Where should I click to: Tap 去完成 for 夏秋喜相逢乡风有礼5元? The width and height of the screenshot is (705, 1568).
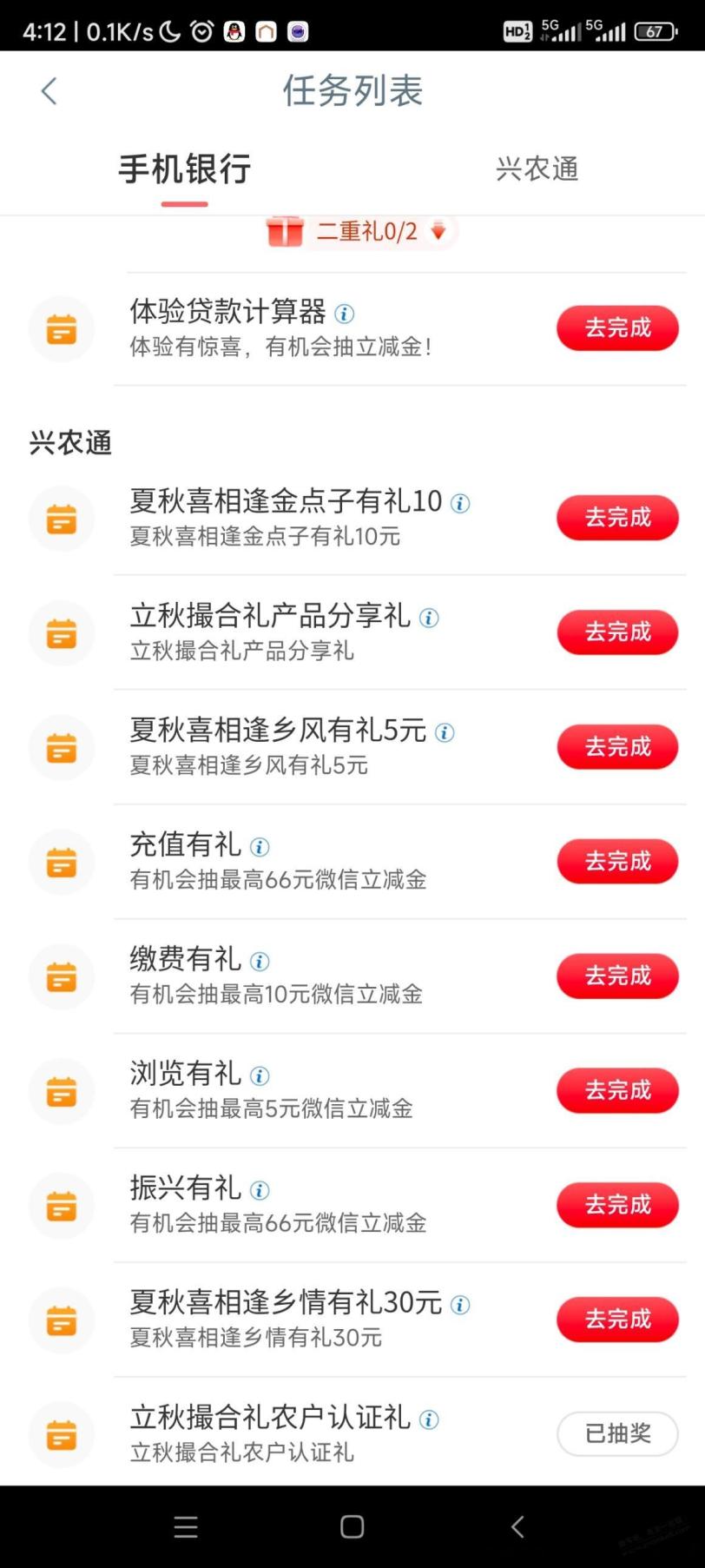click(617, 746)
